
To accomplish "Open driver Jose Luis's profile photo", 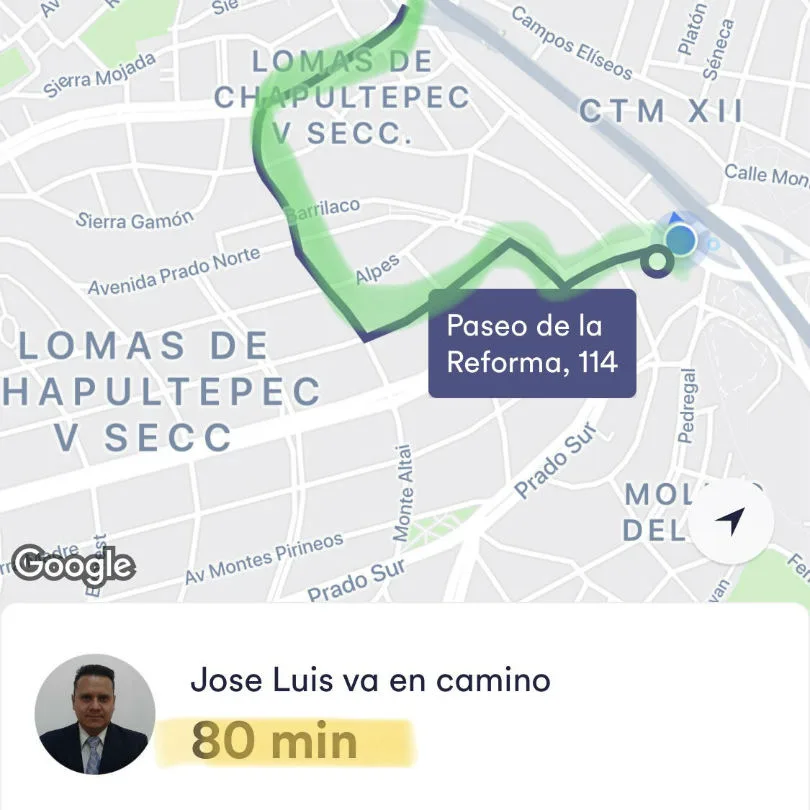I will click(x=95, y=714).
